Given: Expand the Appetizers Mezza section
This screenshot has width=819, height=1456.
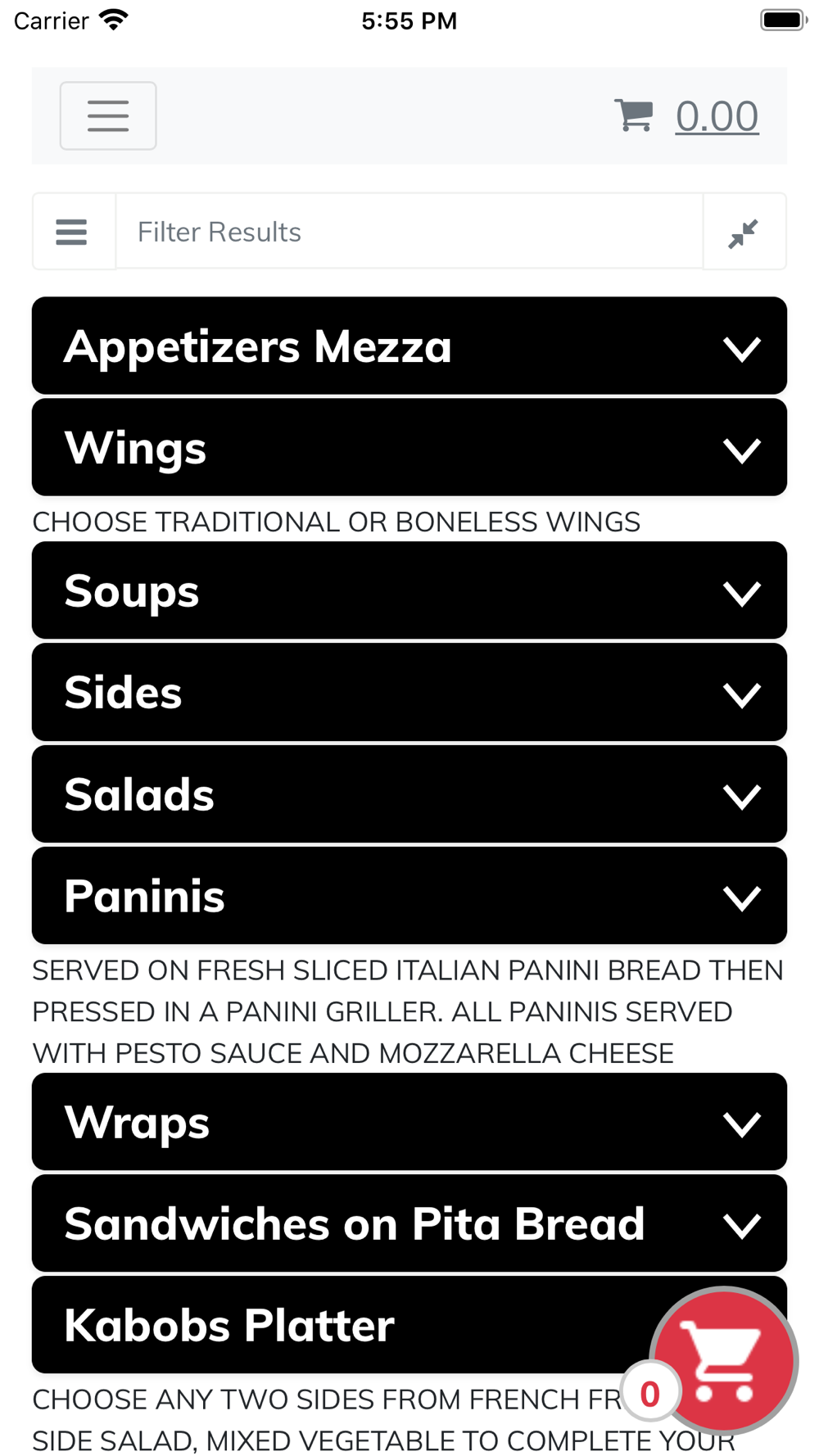Looking at the screenshot, I should click(x=409, y=346).
